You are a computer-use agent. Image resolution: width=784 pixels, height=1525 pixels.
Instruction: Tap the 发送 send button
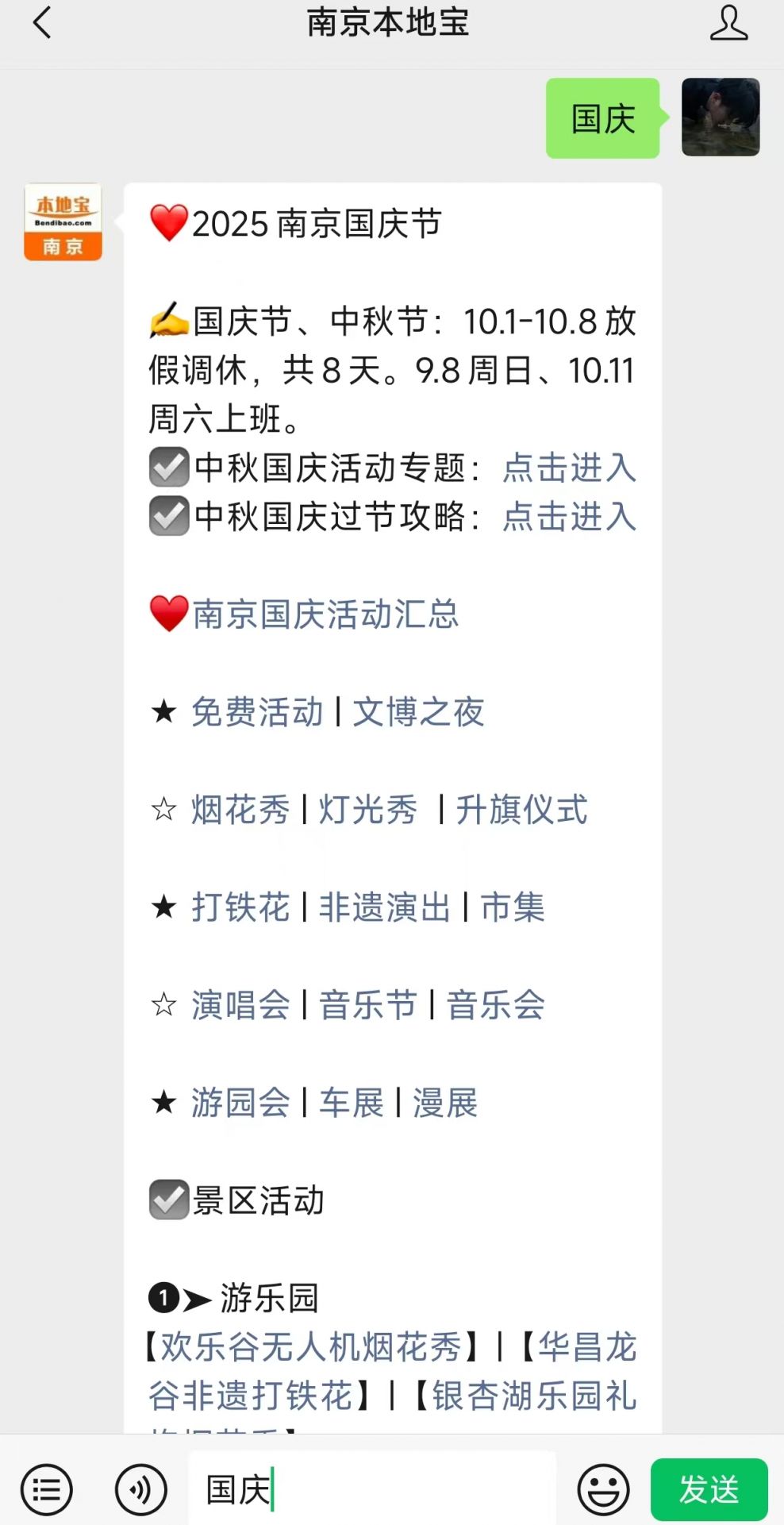(x=709, y=1489)
